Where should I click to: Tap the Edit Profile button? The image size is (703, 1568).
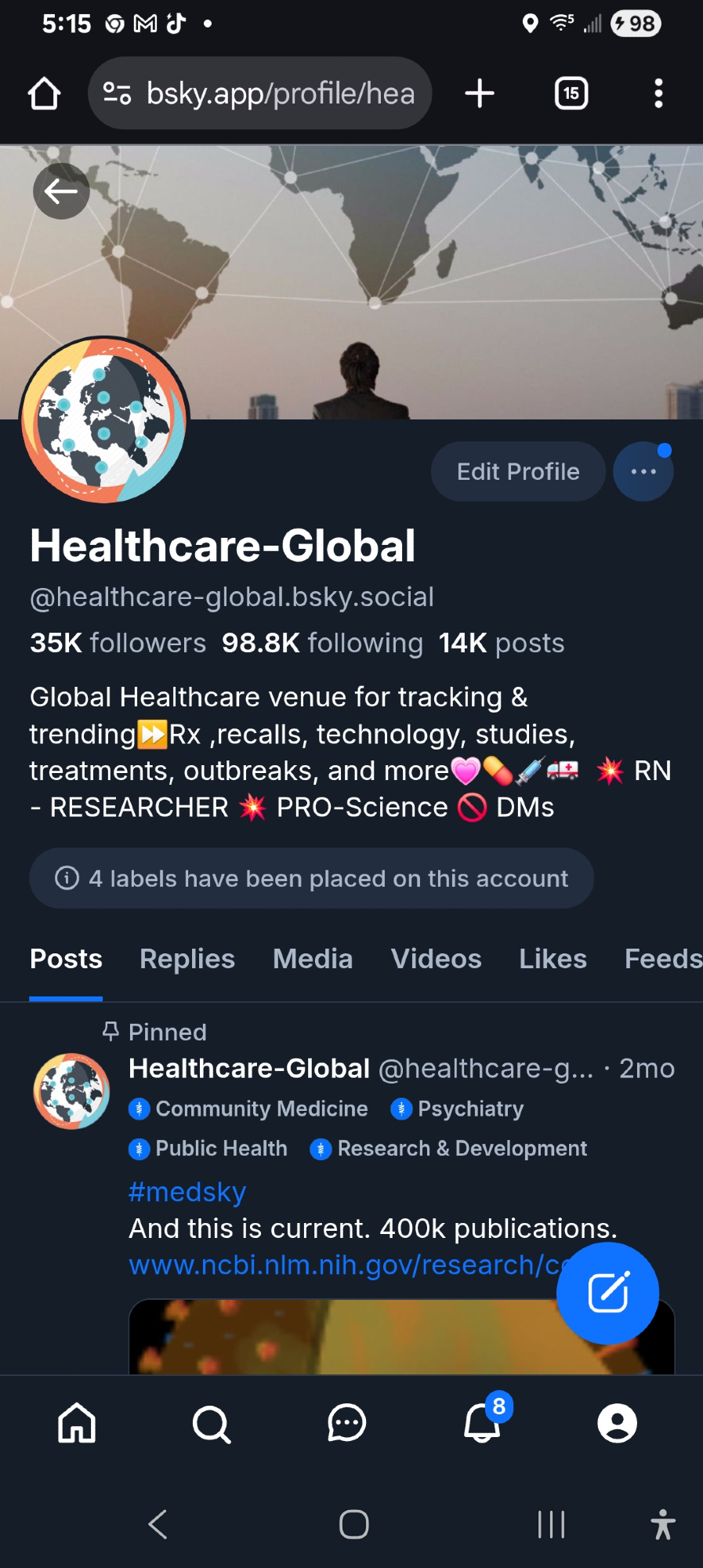[518, 472]
